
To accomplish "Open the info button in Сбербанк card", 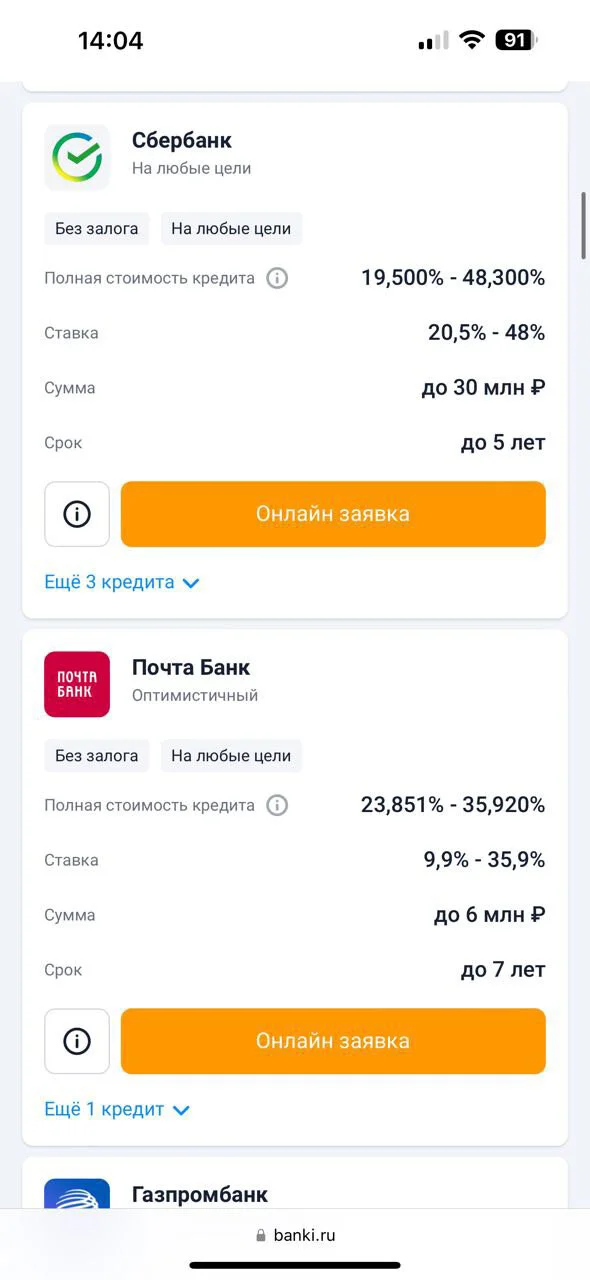I will click(77, 514).
